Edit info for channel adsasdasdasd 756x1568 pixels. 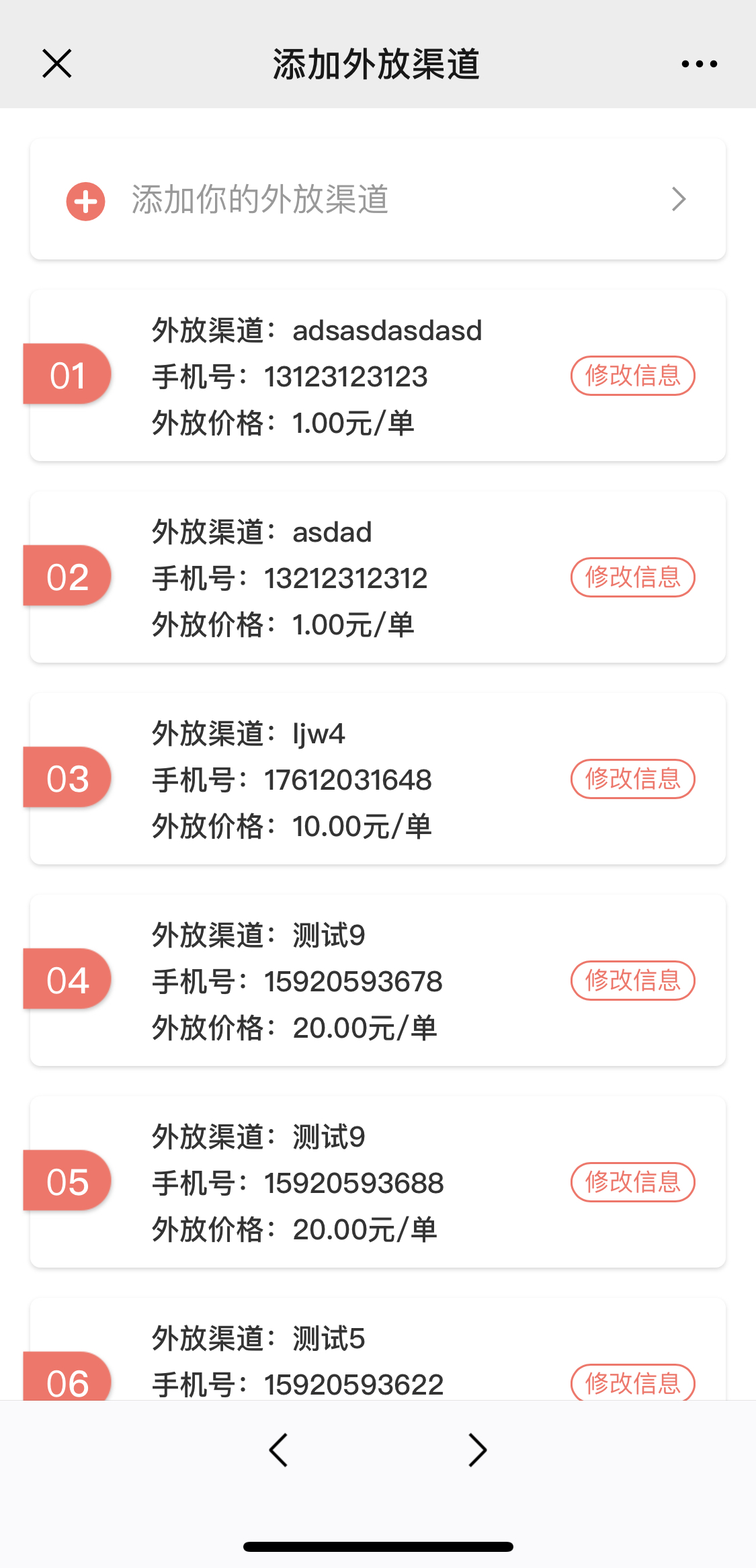632,376
